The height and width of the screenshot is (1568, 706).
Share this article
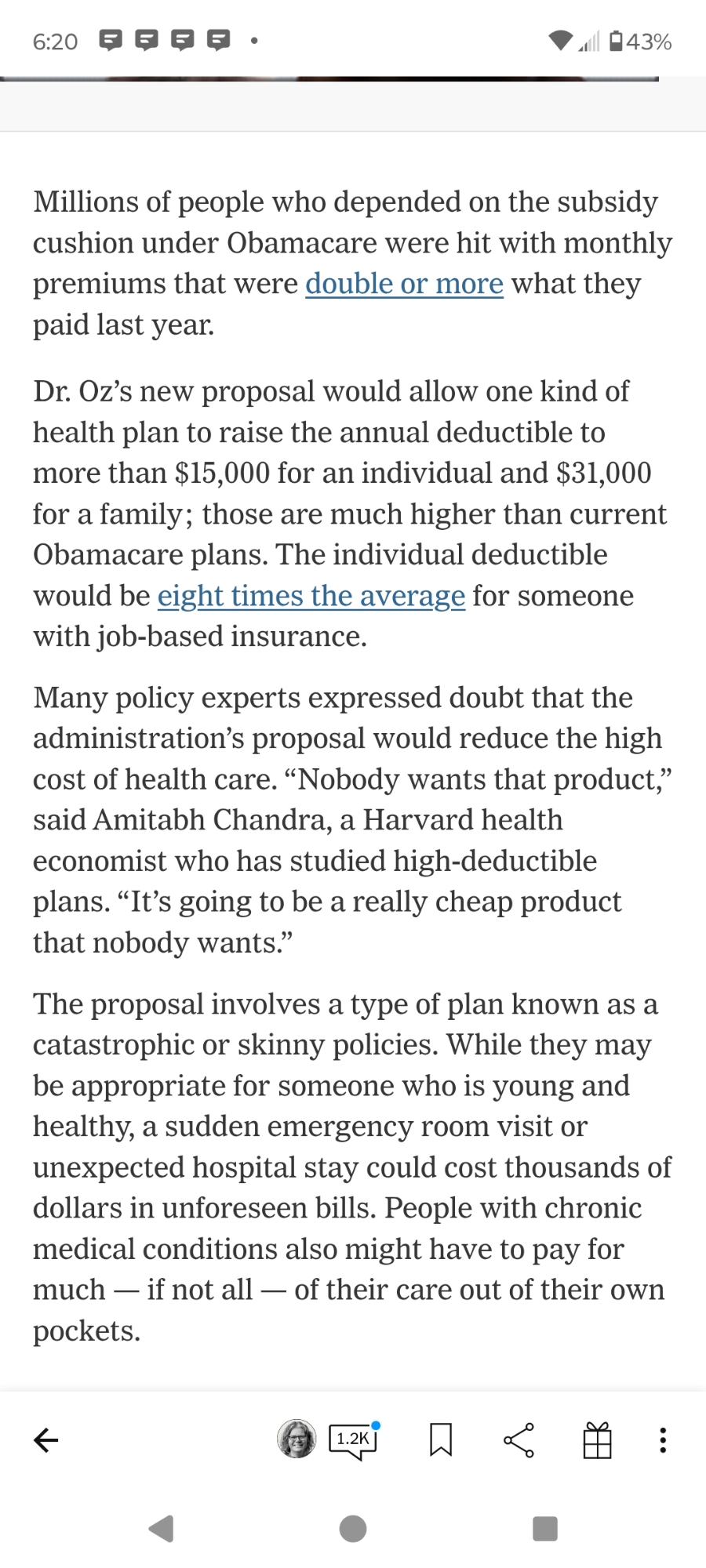(519, 1439)
